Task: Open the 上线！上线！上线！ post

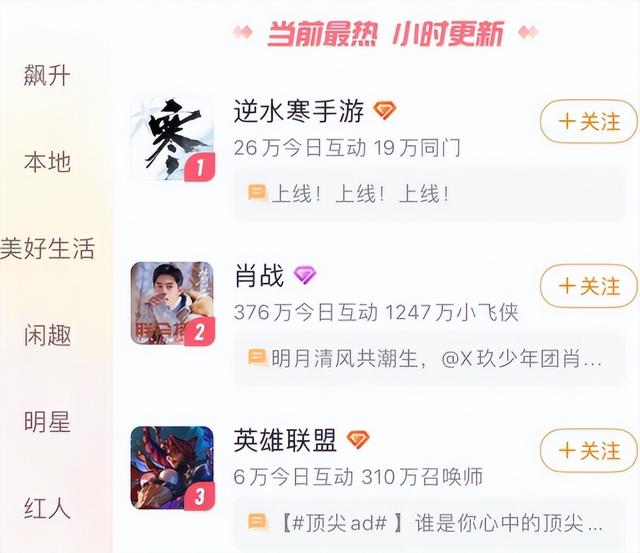Action: point(350,194)
